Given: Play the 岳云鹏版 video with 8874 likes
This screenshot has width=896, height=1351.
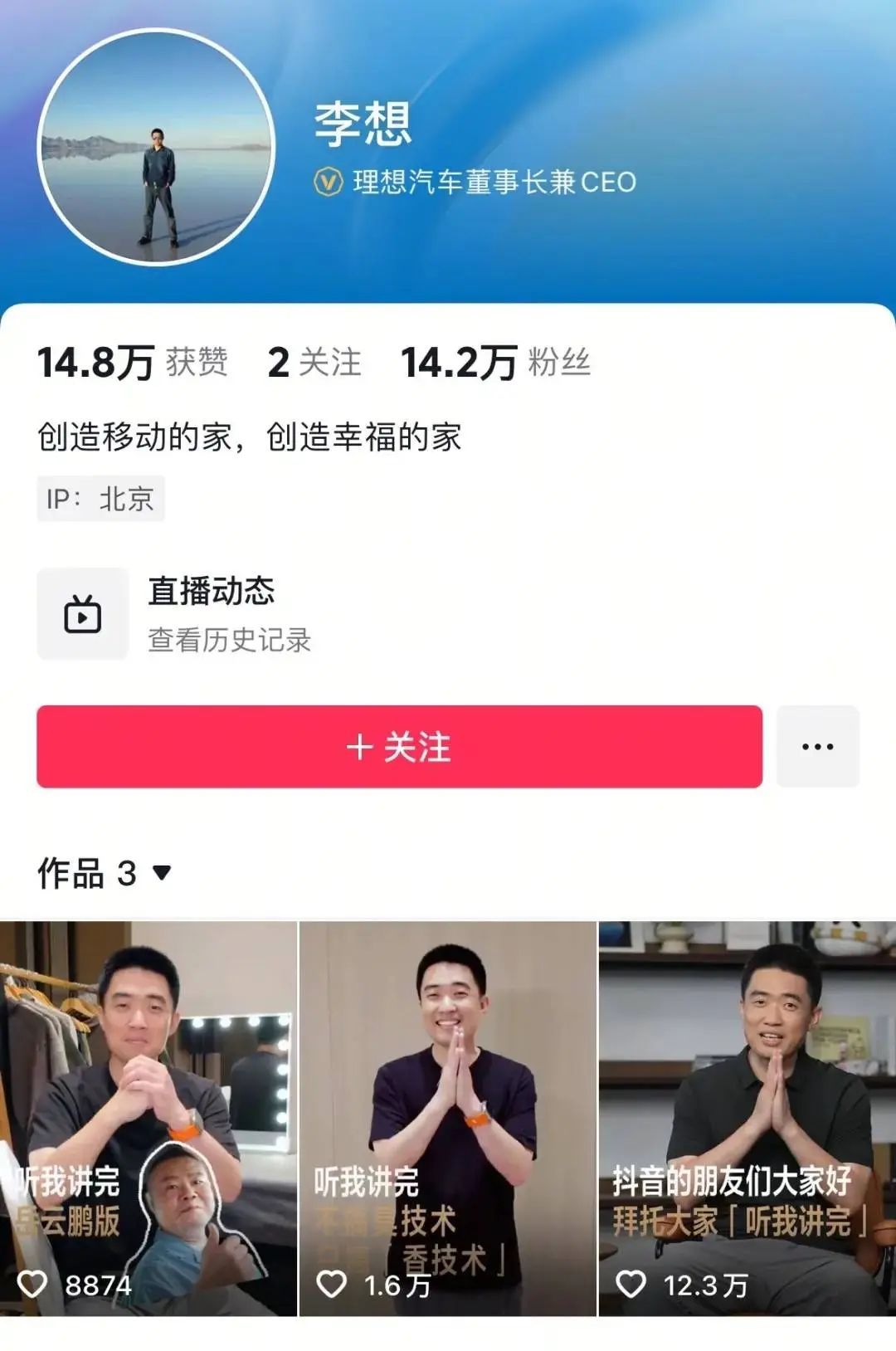Looking at the screenshot, I should [x=149, y=1117].
